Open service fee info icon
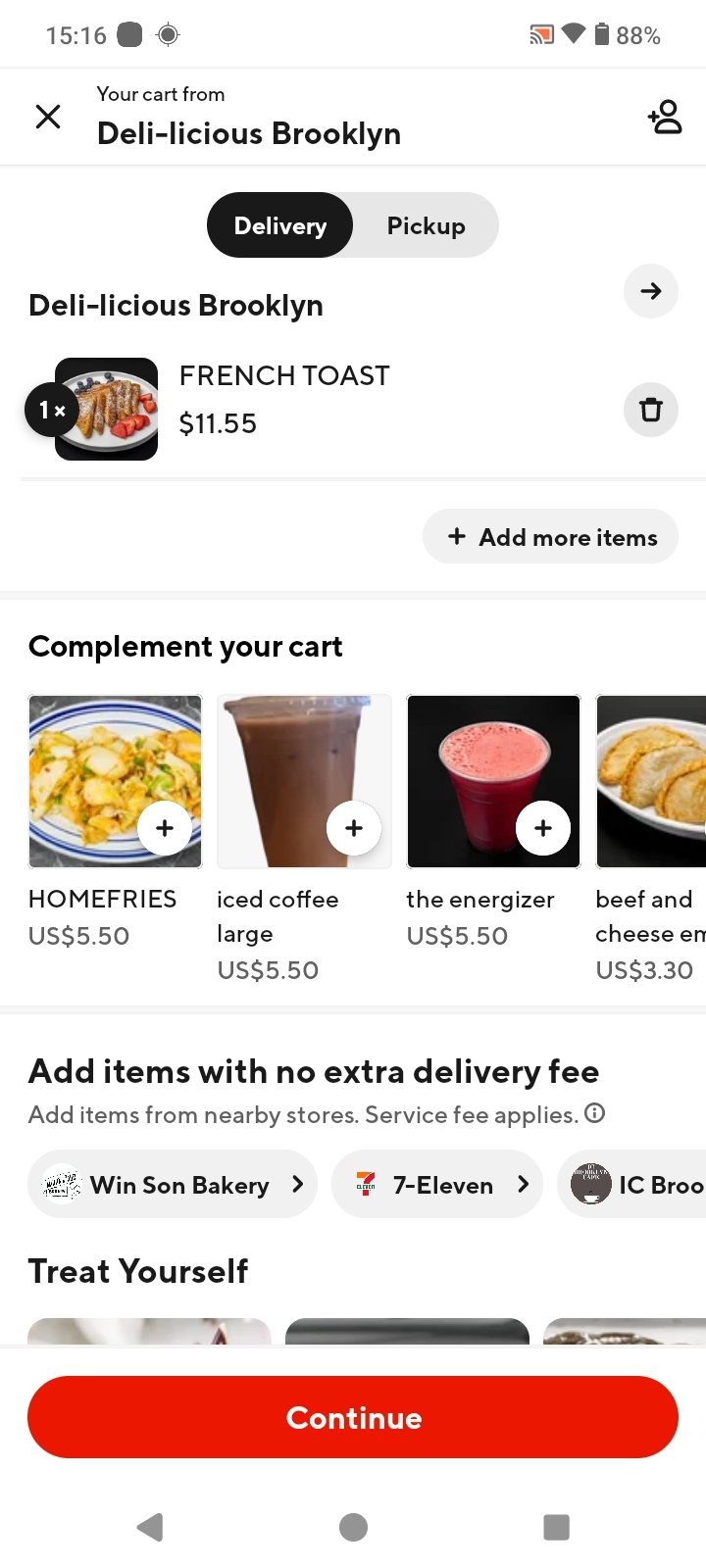The image size is (706, 1568). (x=594, y=1113)
